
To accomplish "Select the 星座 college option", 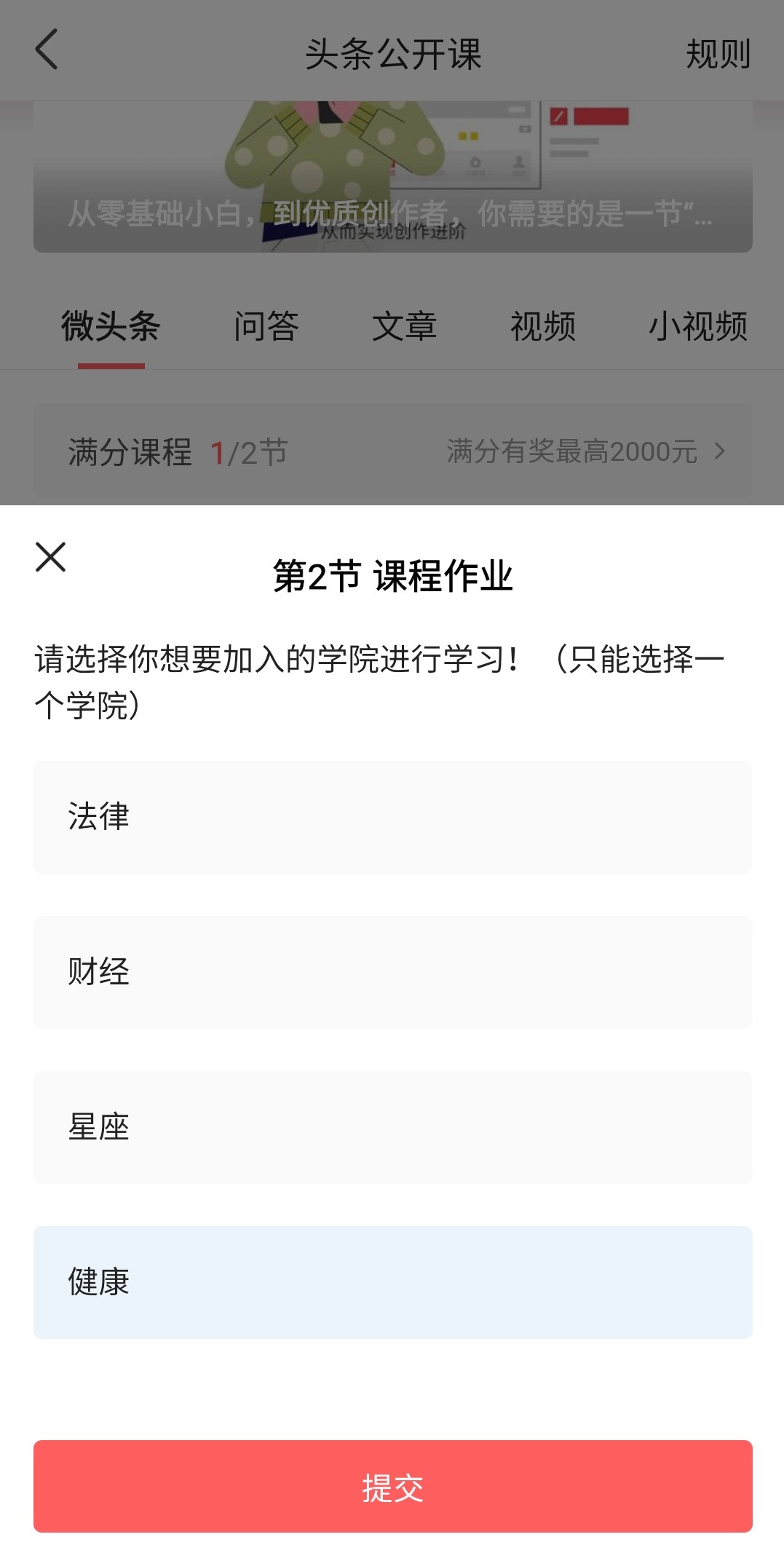I will tap(392, 1129).
